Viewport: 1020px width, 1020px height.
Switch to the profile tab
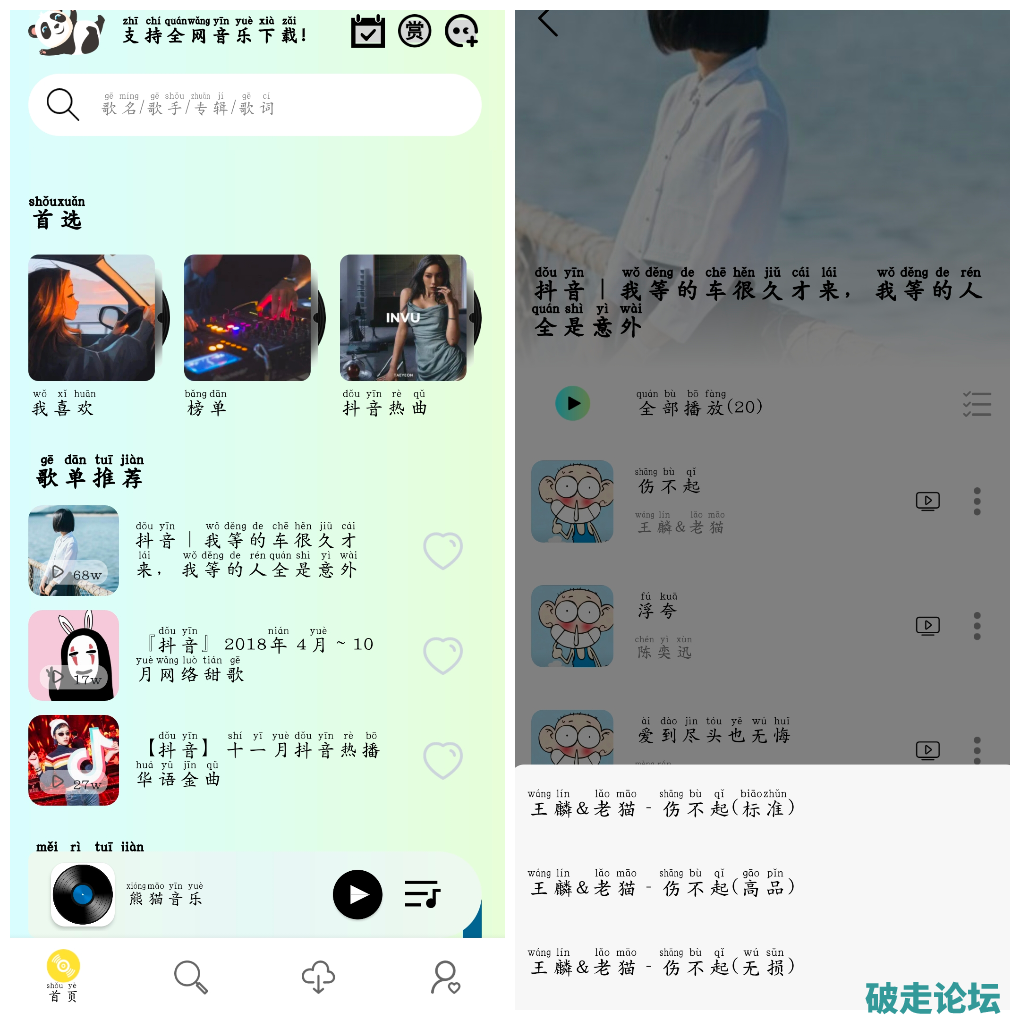445,976
